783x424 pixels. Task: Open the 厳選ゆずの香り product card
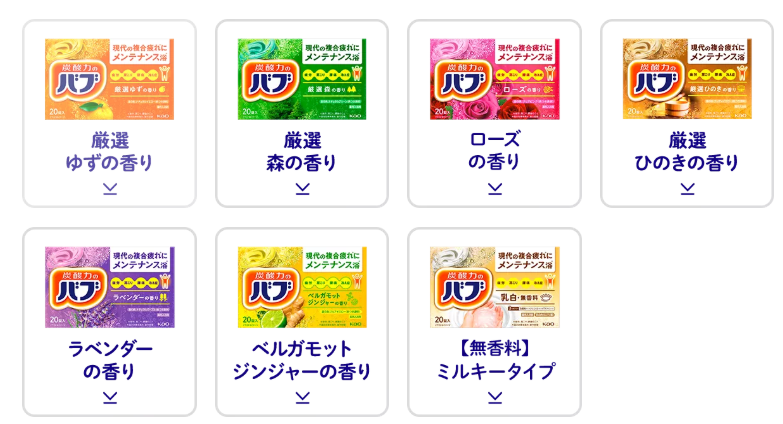[x=110, y=113]
